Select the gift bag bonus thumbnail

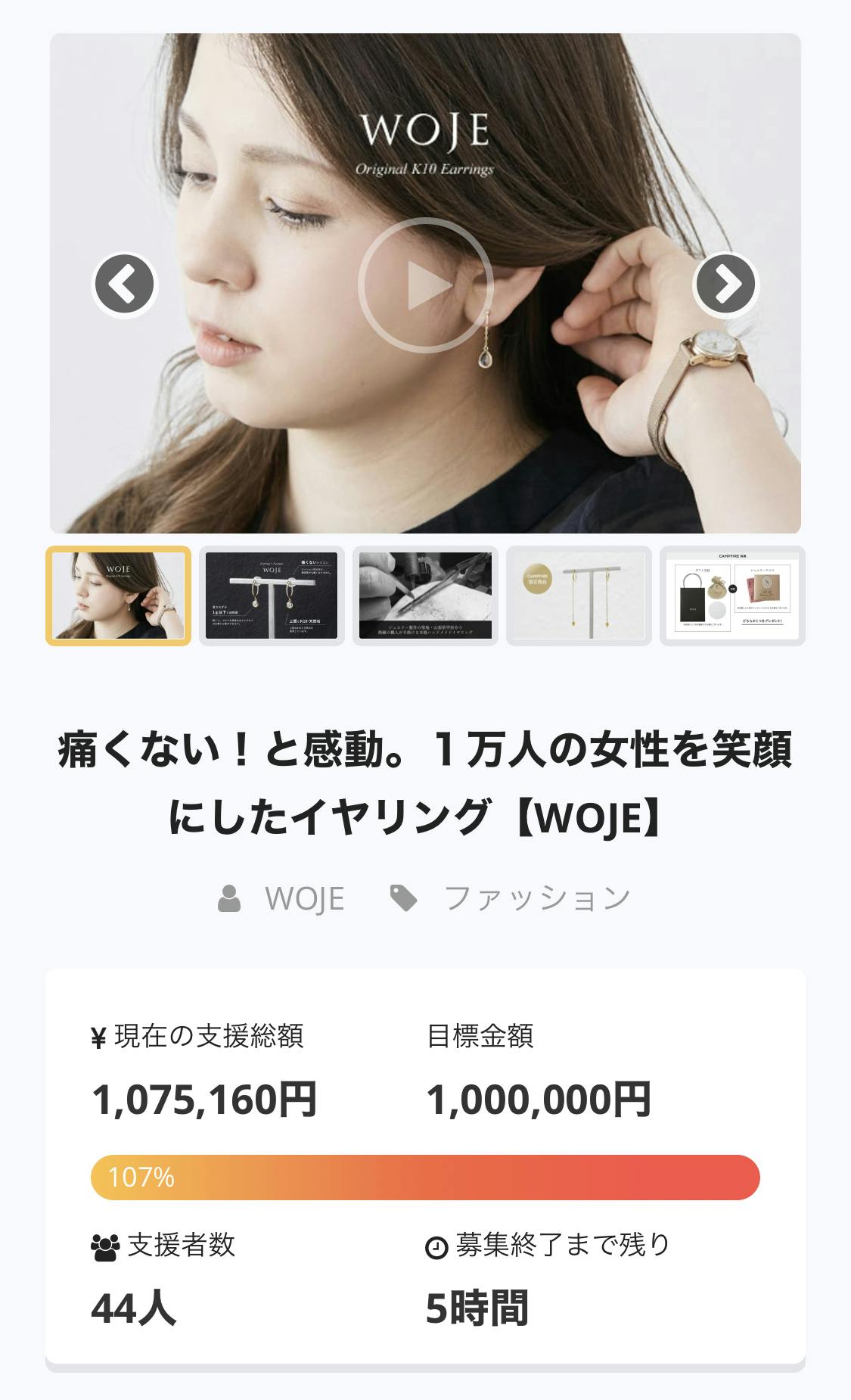[x=732, y=596]
